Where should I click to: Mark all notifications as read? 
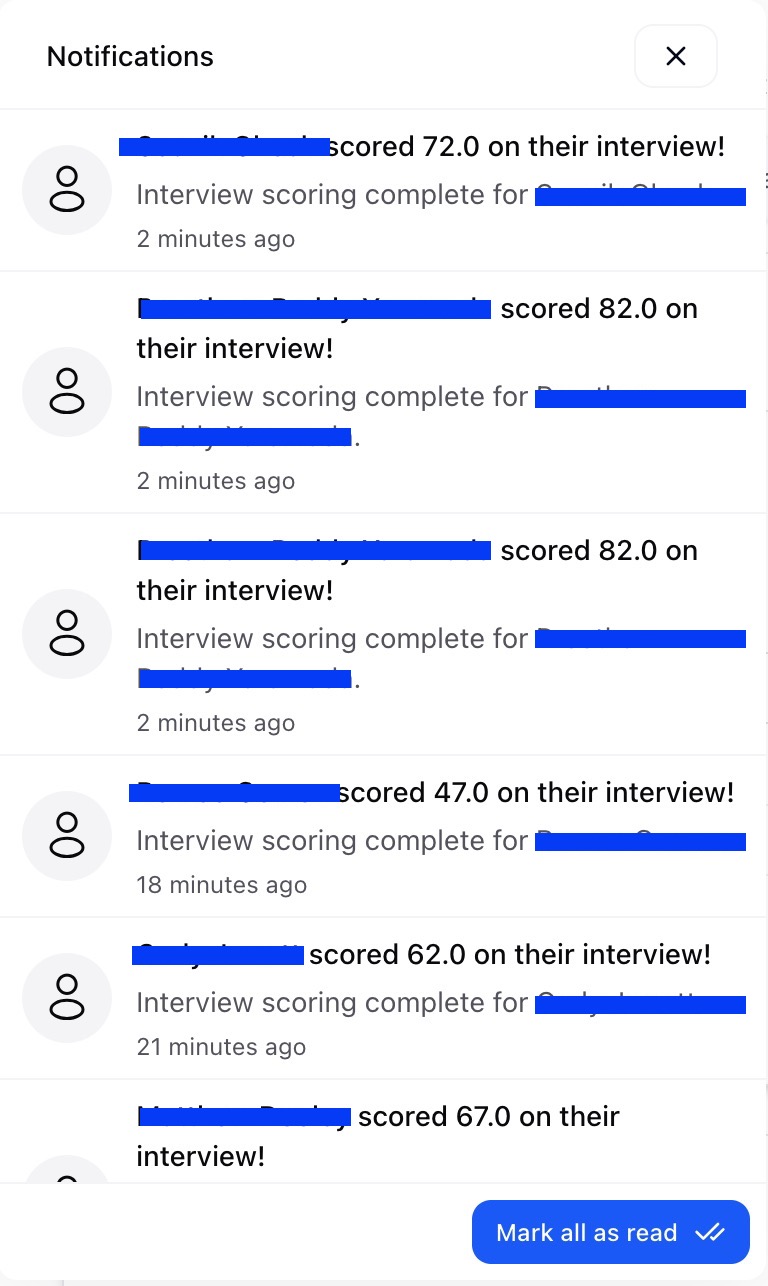click(x=610, y=1232)
